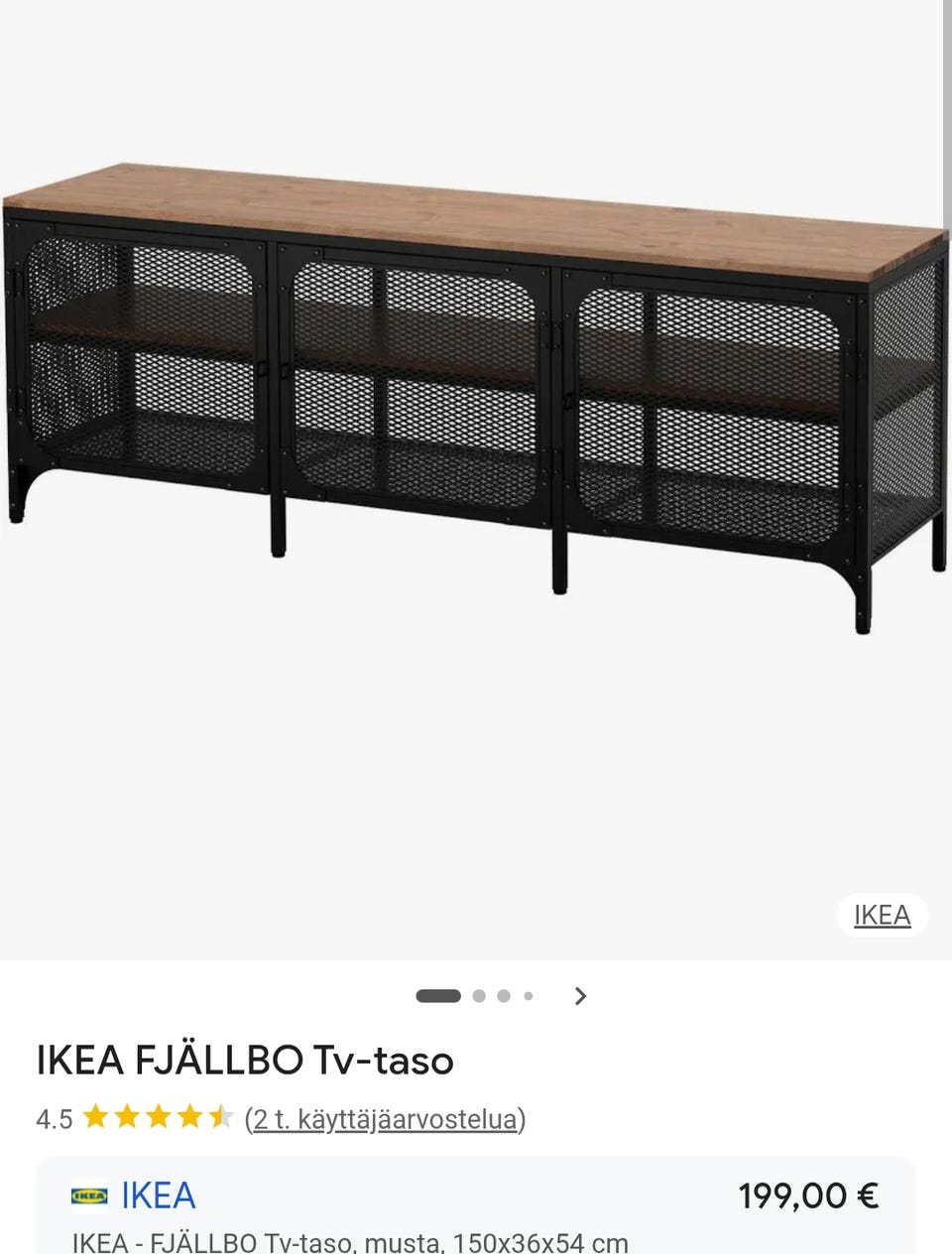
Task: Activate the third carousel dot
Action: click(x=503, y=994)
